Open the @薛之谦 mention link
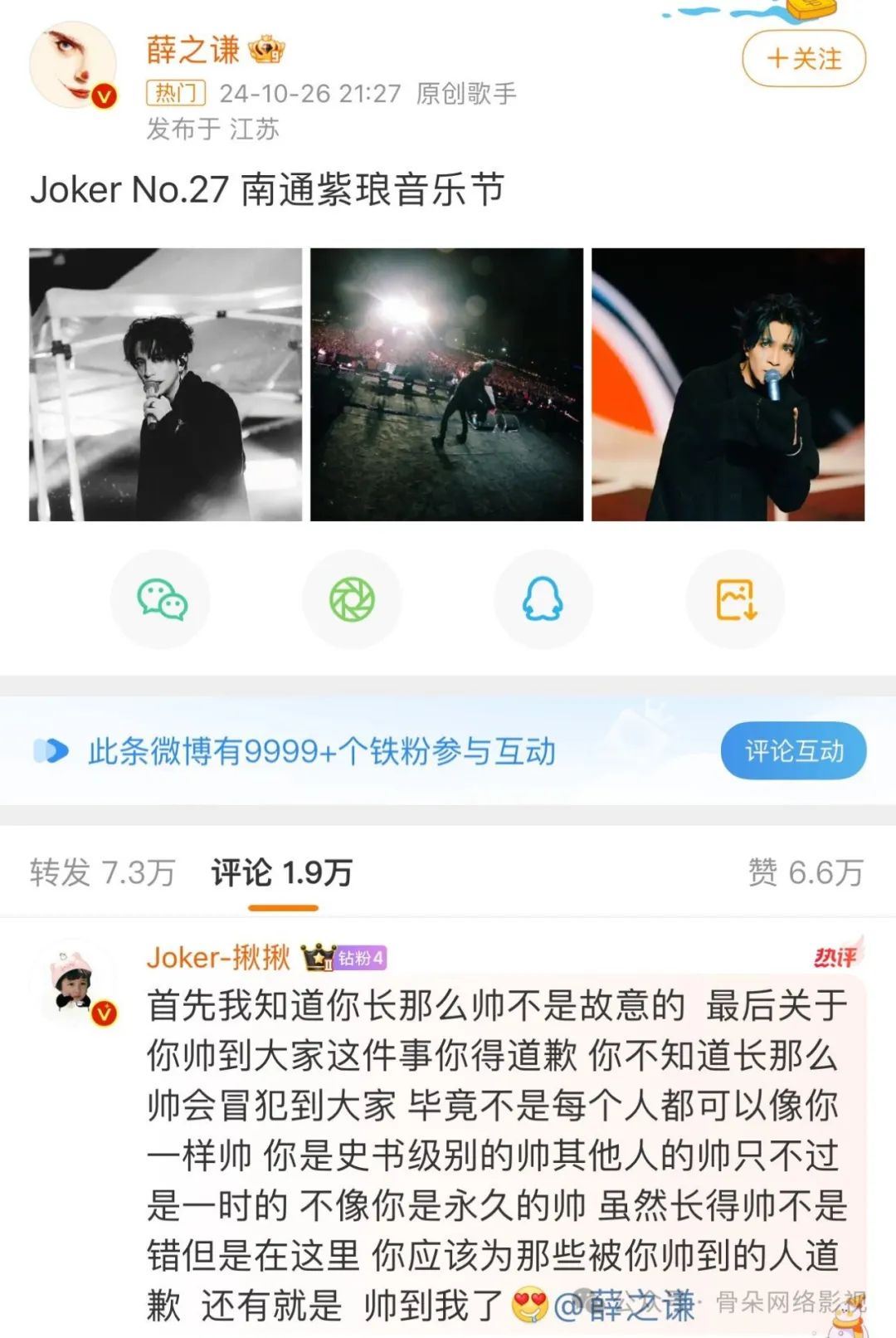This screenshot has height=1338, width=896. point(623,1306)
